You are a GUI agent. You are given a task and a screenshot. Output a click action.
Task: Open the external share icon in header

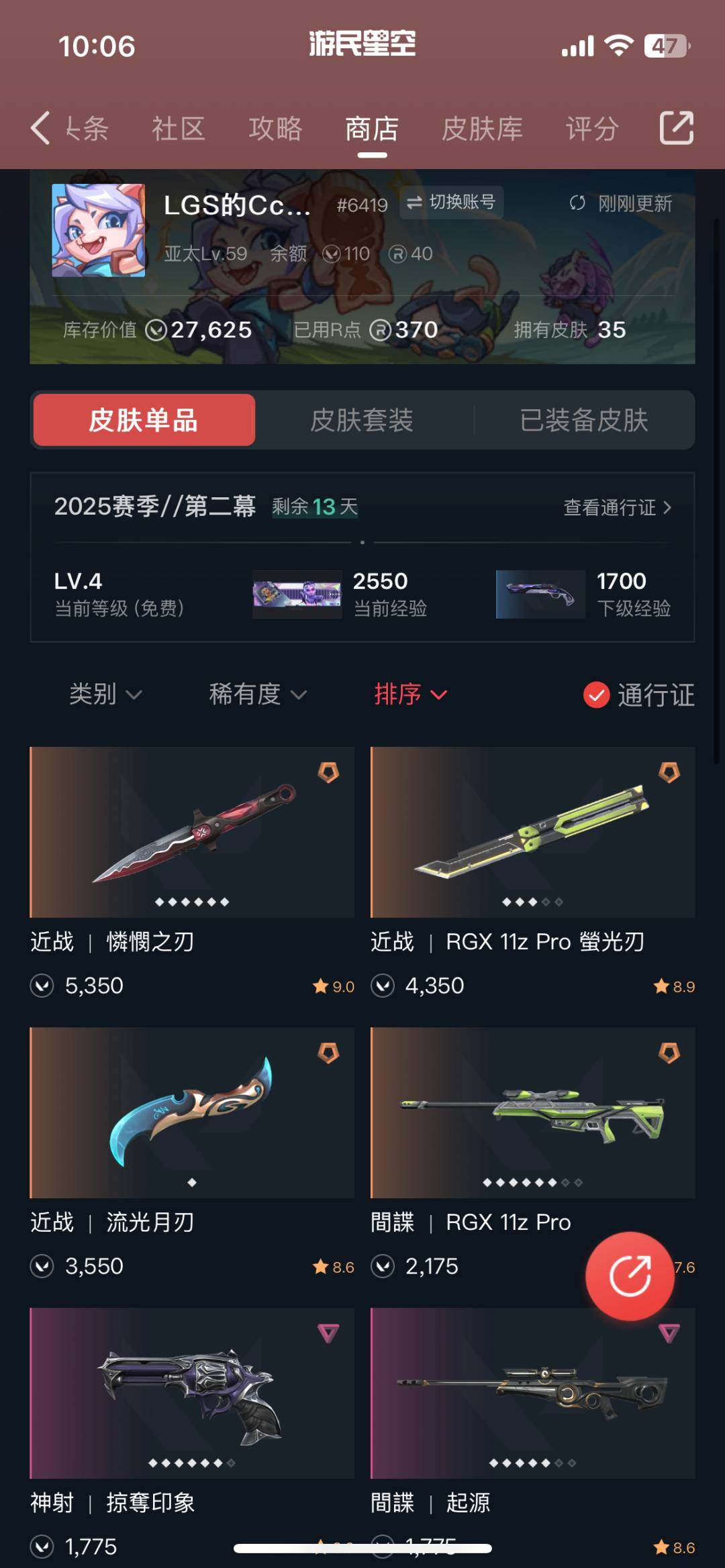coord(676,127)
